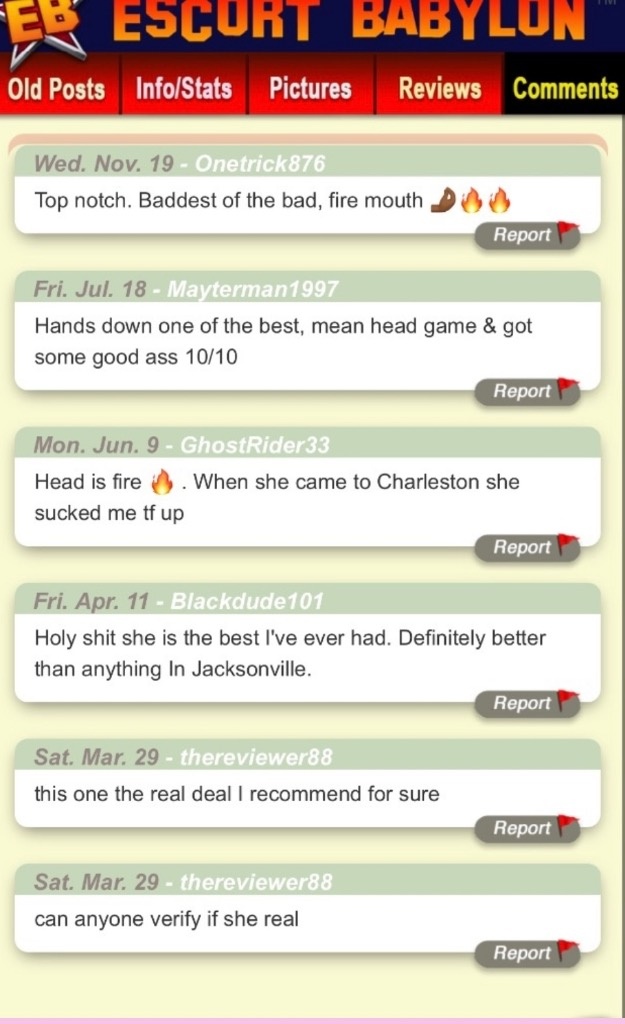This screenshot has width=625, height=1024.
Task: Switch to the Old Posts tab
Action: (57, 88)
